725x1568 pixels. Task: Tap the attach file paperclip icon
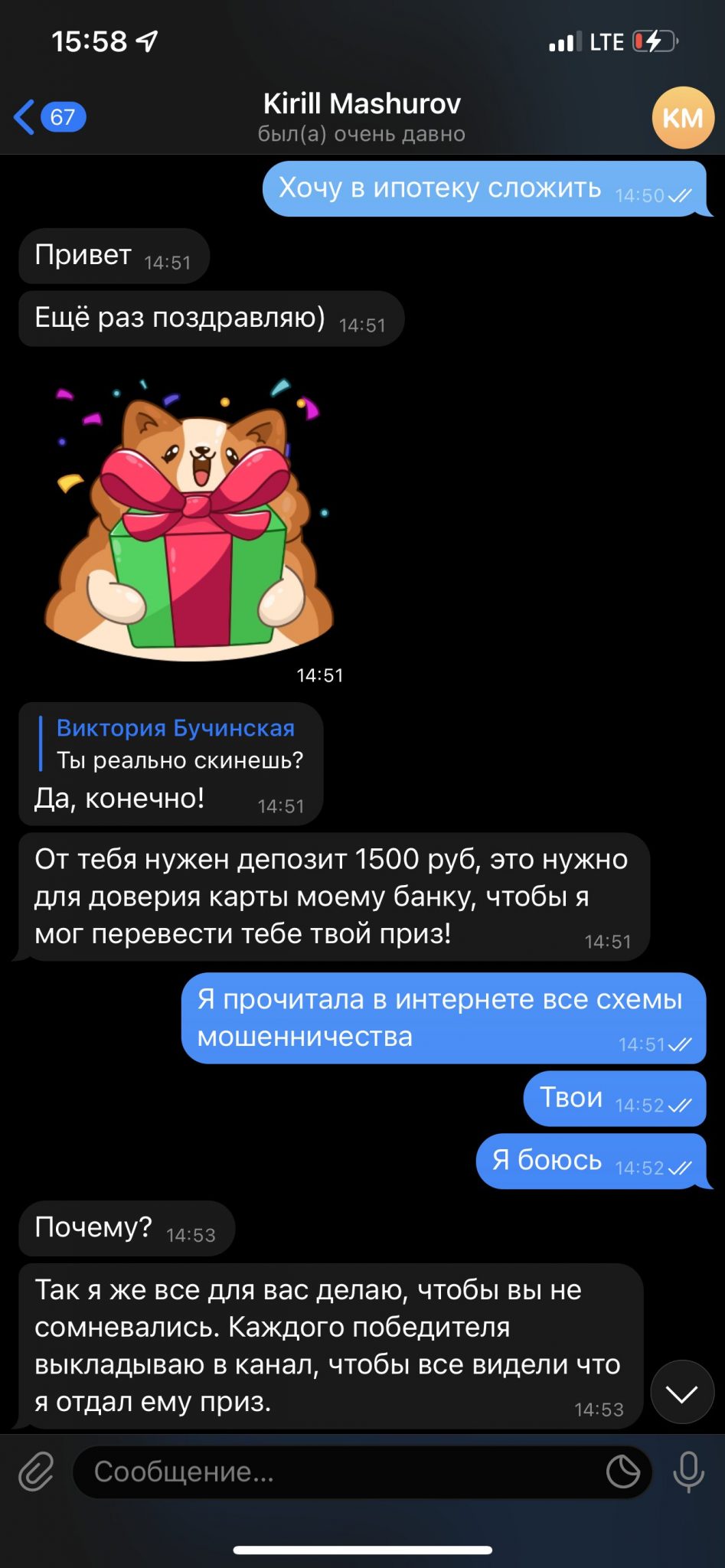[x=36, y=1472]
